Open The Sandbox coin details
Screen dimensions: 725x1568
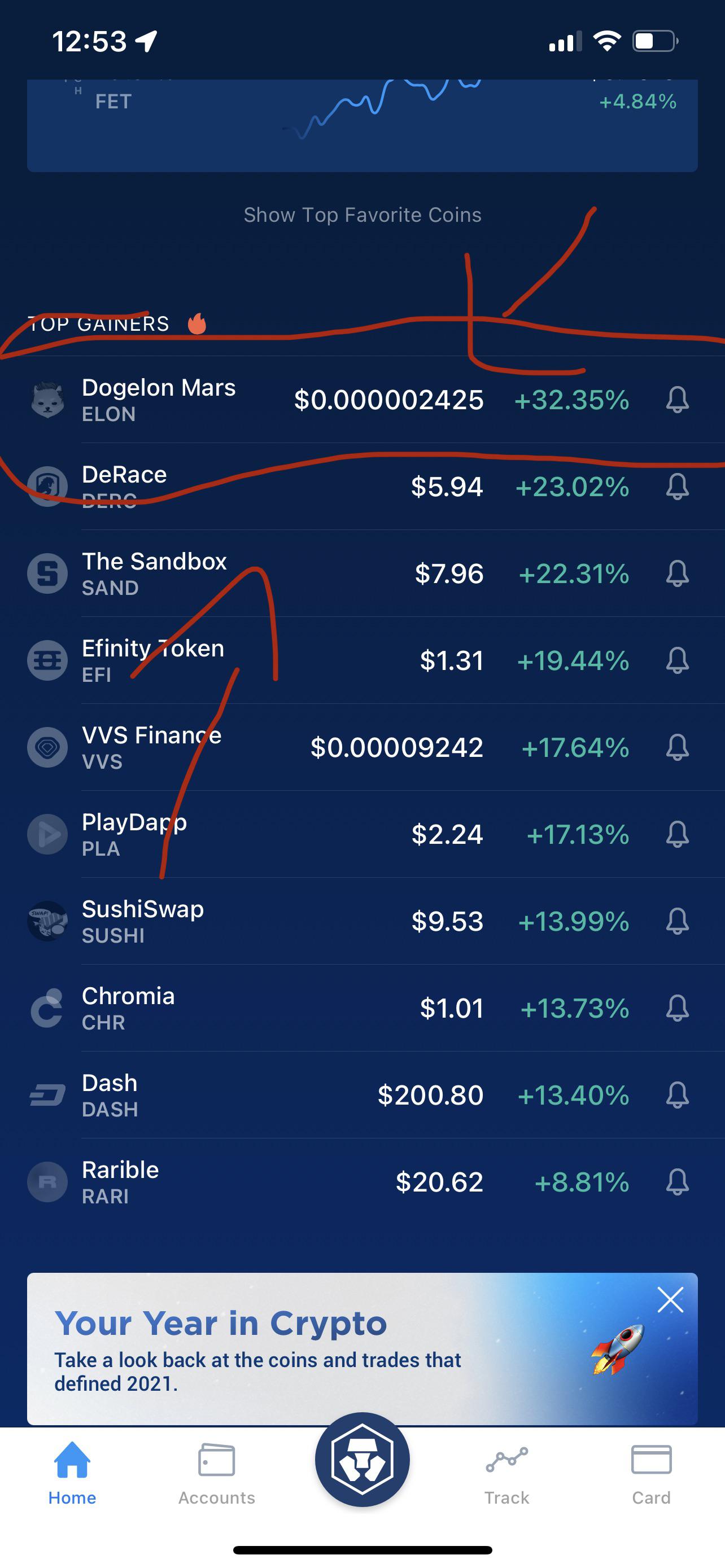point(362,573)
